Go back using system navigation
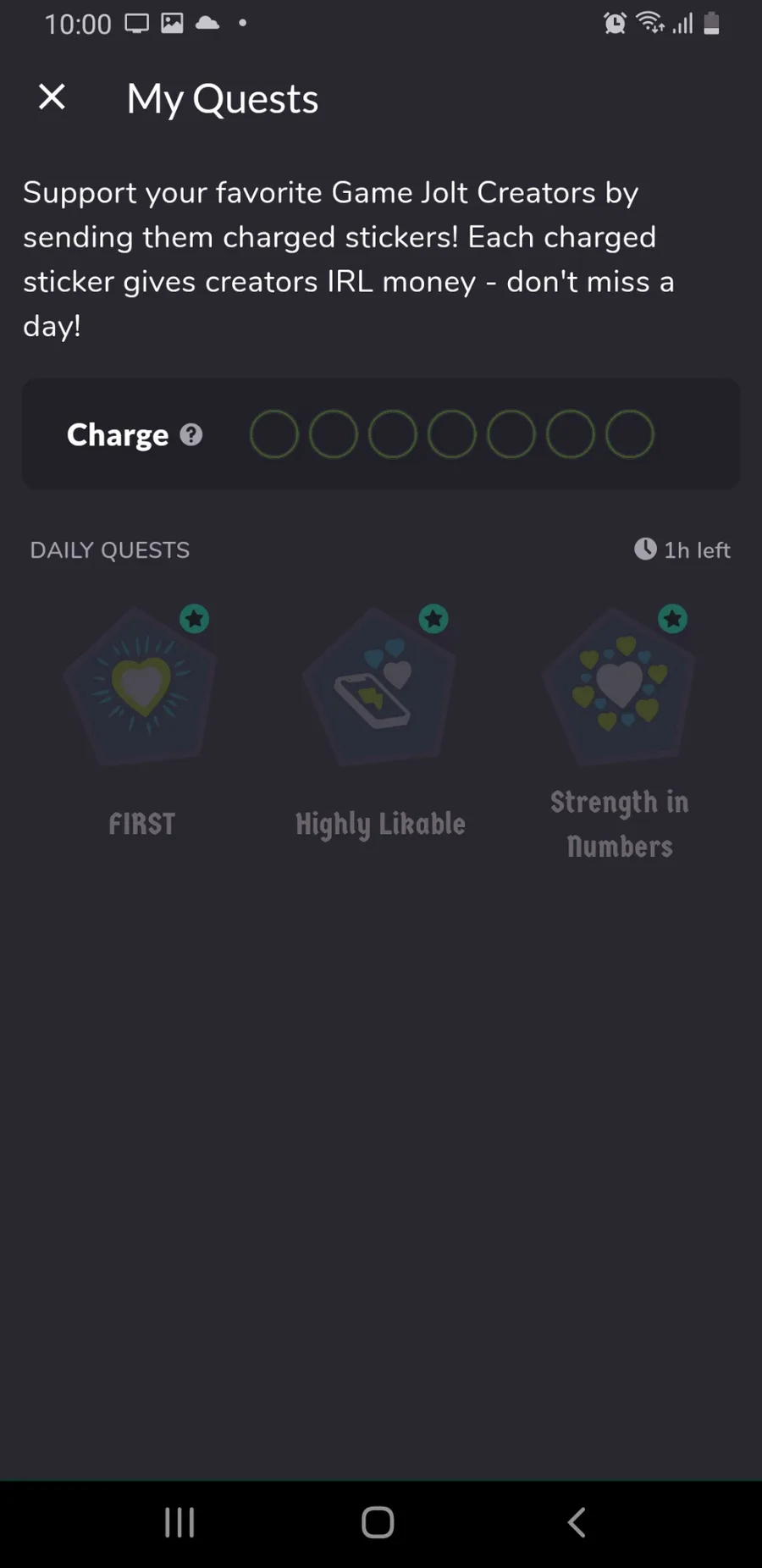762x1568 pixels. click(x=577, y=1522)
